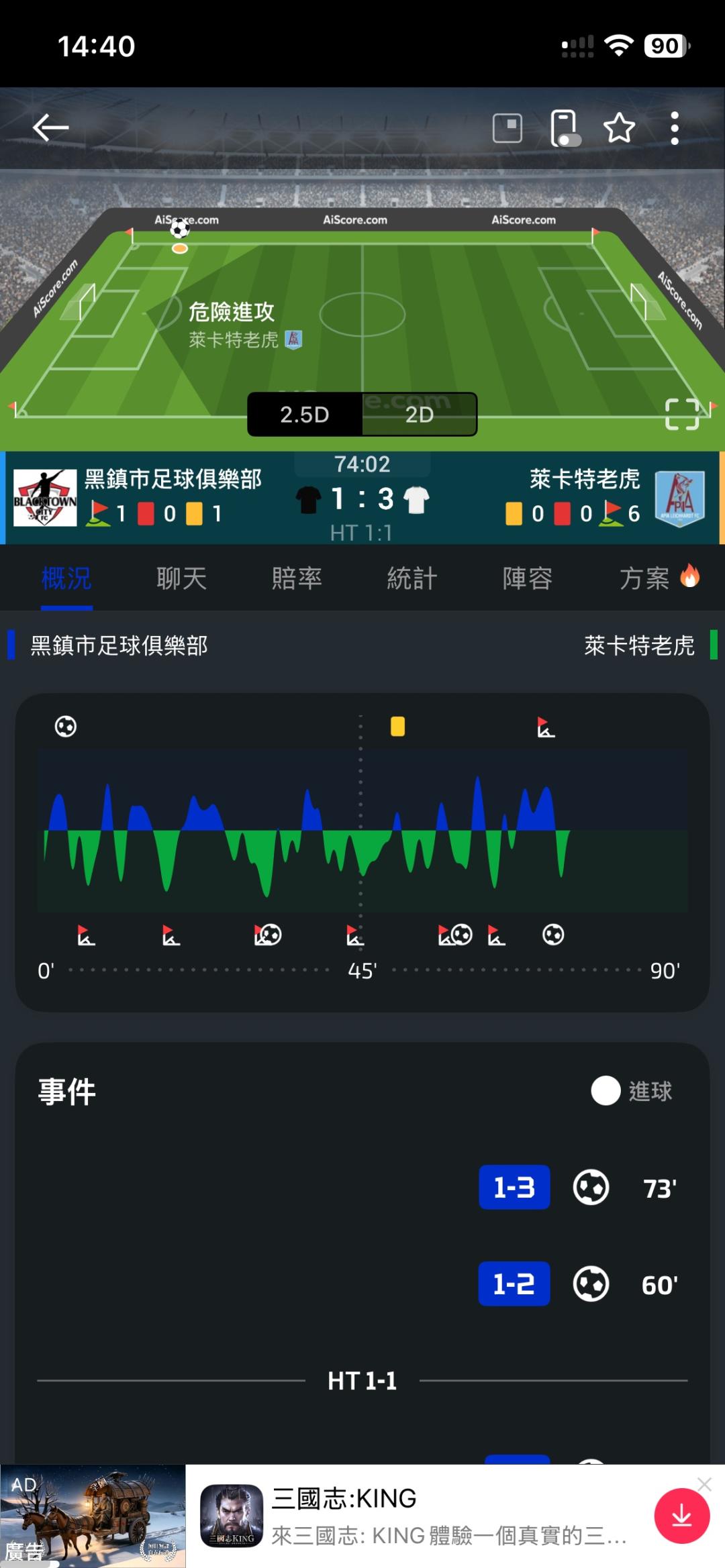The width and height of the screenshot is (725, 1568).
Task: Tap the phone notification settings icon
Action: pos(564,127)
